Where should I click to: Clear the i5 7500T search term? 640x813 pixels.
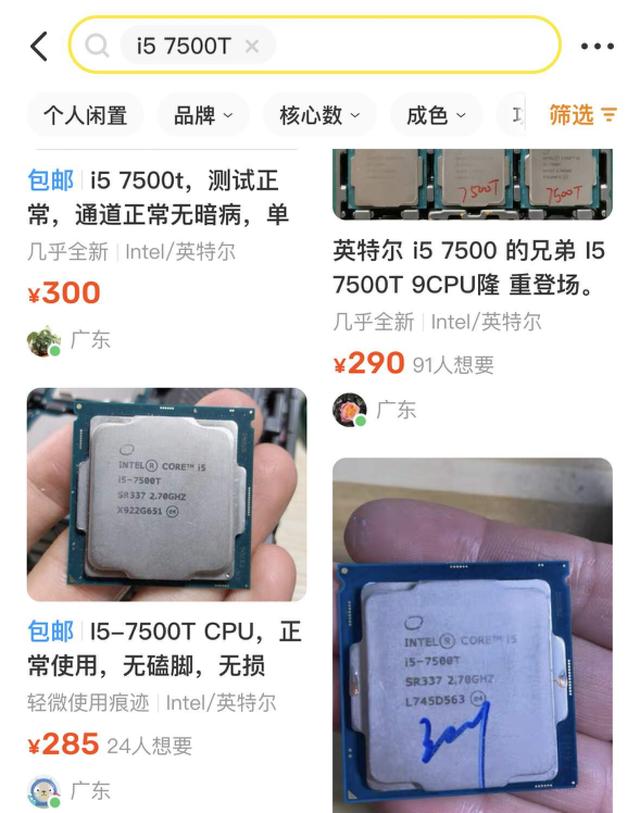coord(252,46)
